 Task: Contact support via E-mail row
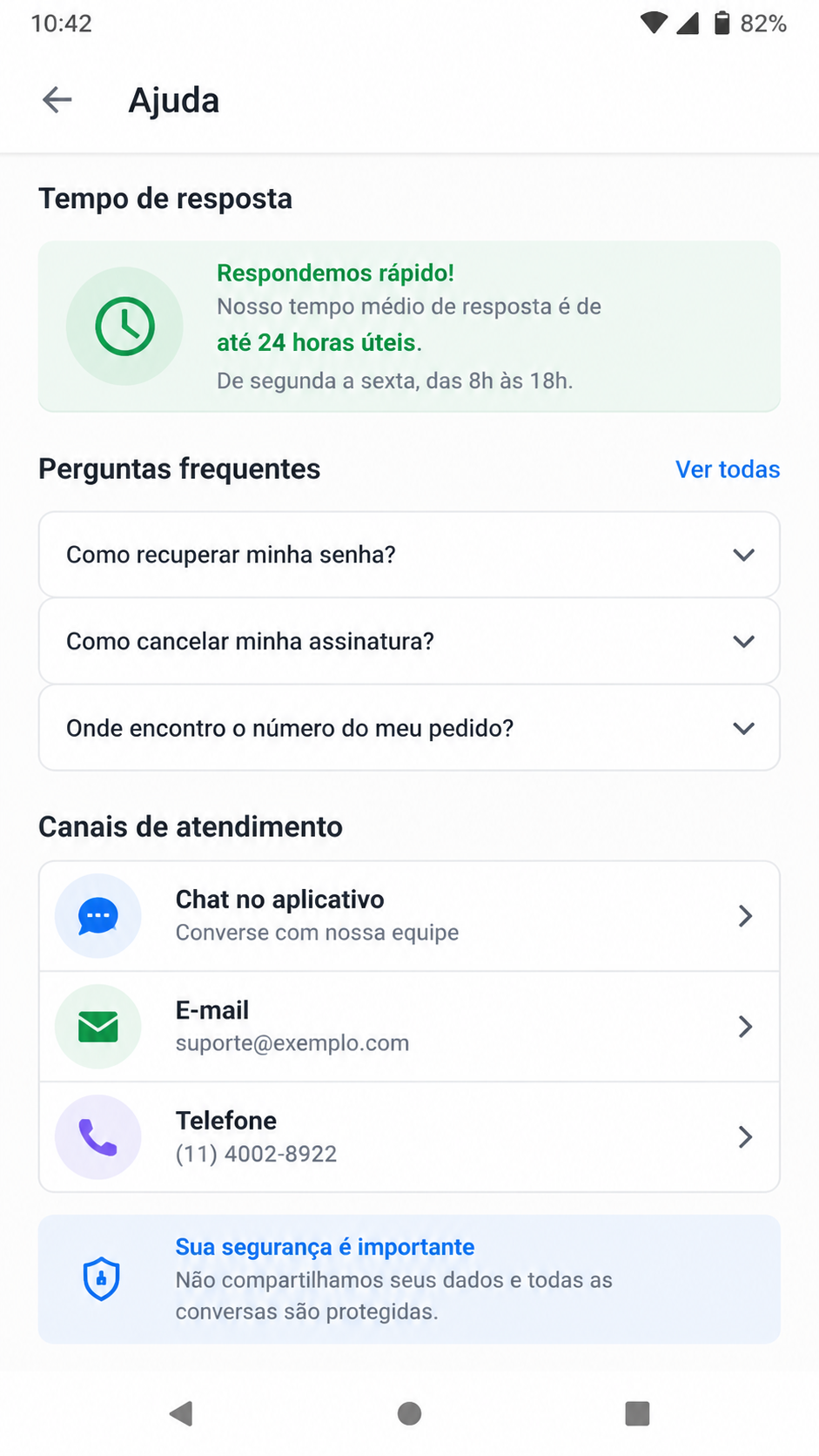(409, 1027)
